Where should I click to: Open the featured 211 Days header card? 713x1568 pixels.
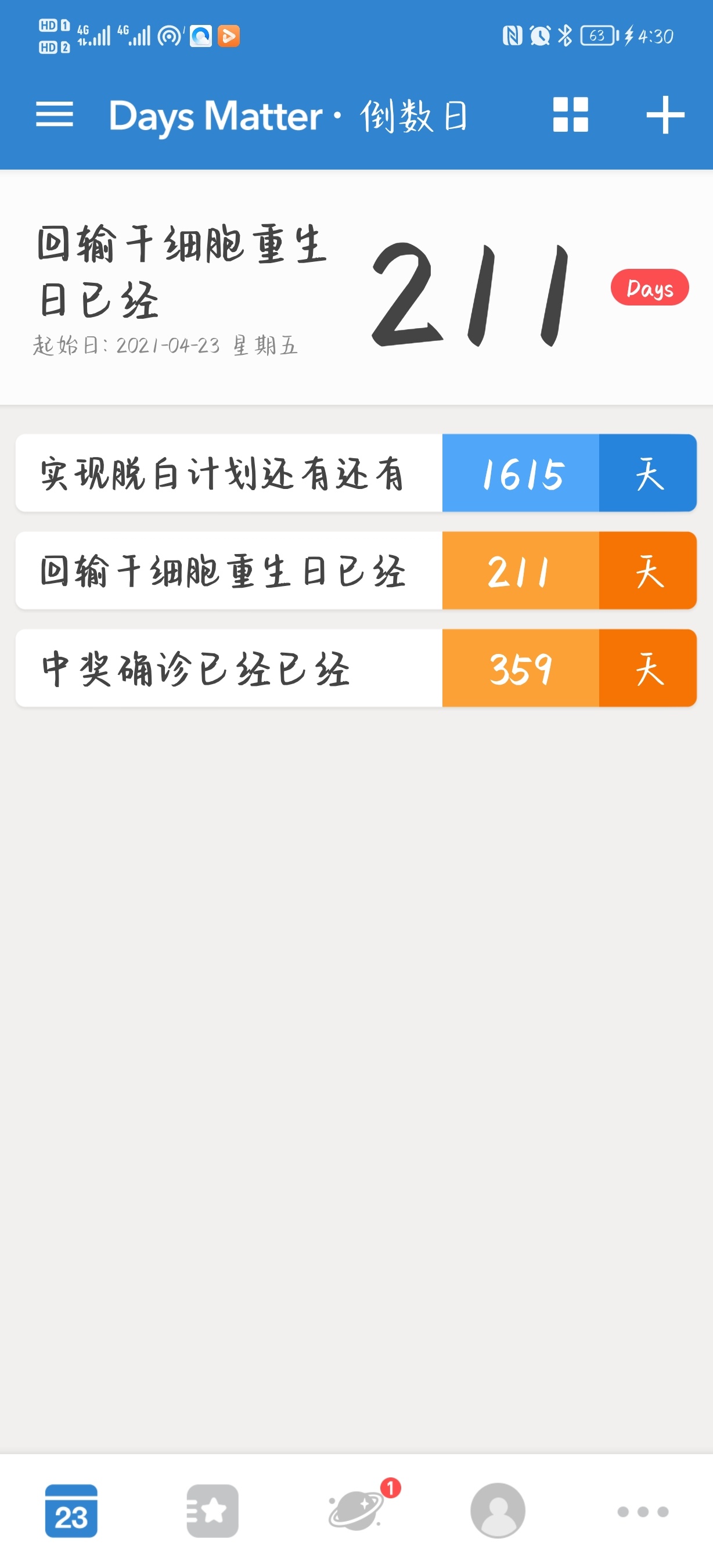pyautogui.click(x=356, y=287)
